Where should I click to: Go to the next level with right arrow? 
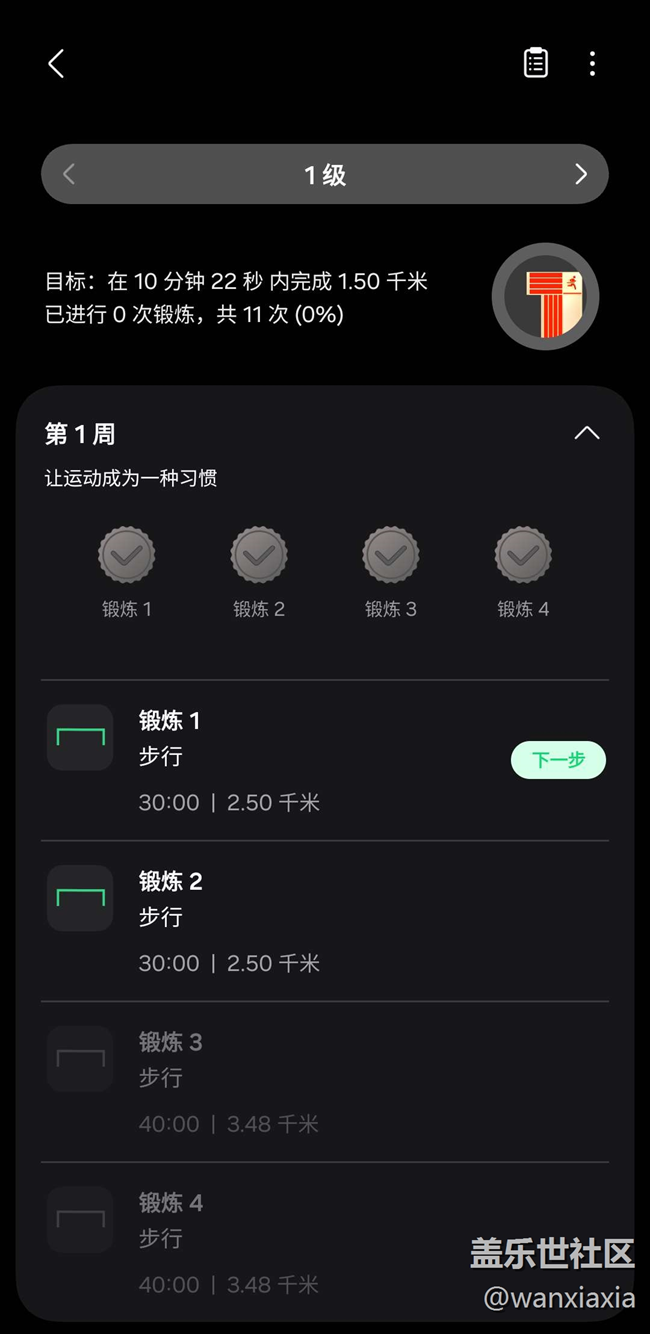click(581, 175)
